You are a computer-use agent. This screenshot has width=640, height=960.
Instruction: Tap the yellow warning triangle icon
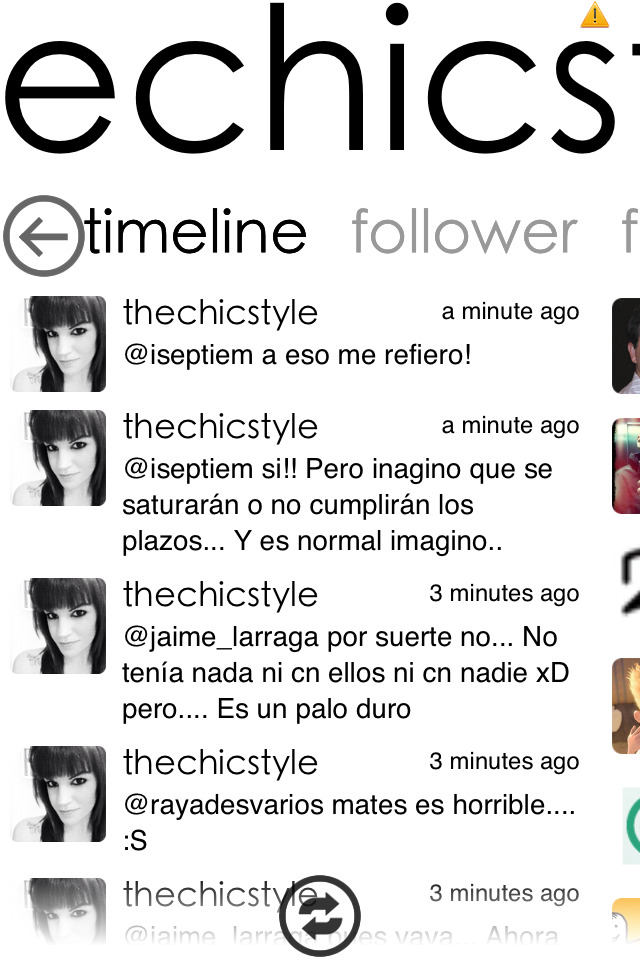click(595, 15)
